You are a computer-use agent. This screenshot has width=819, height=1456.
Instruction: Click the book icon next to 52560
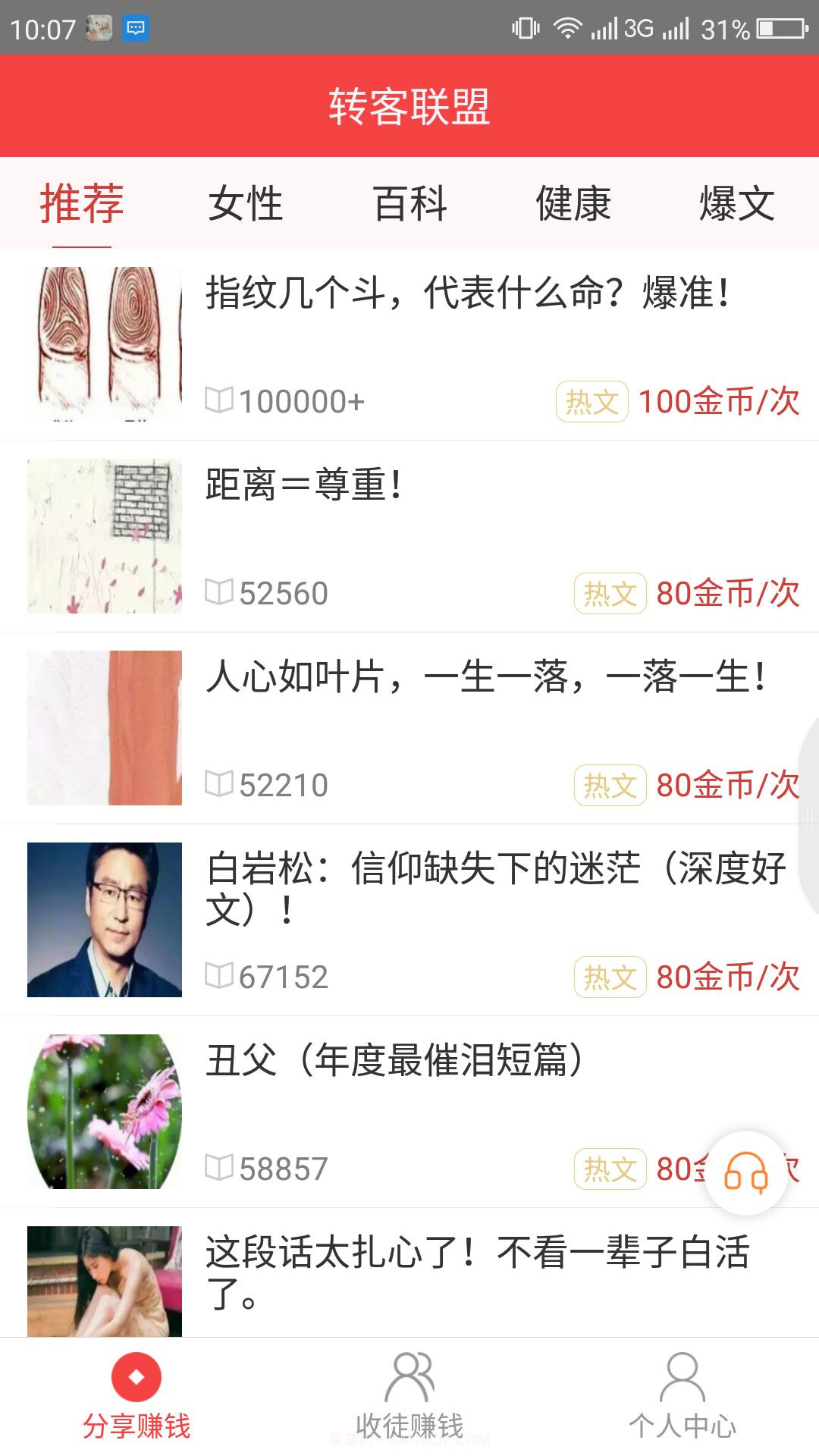tap(218, 593)
